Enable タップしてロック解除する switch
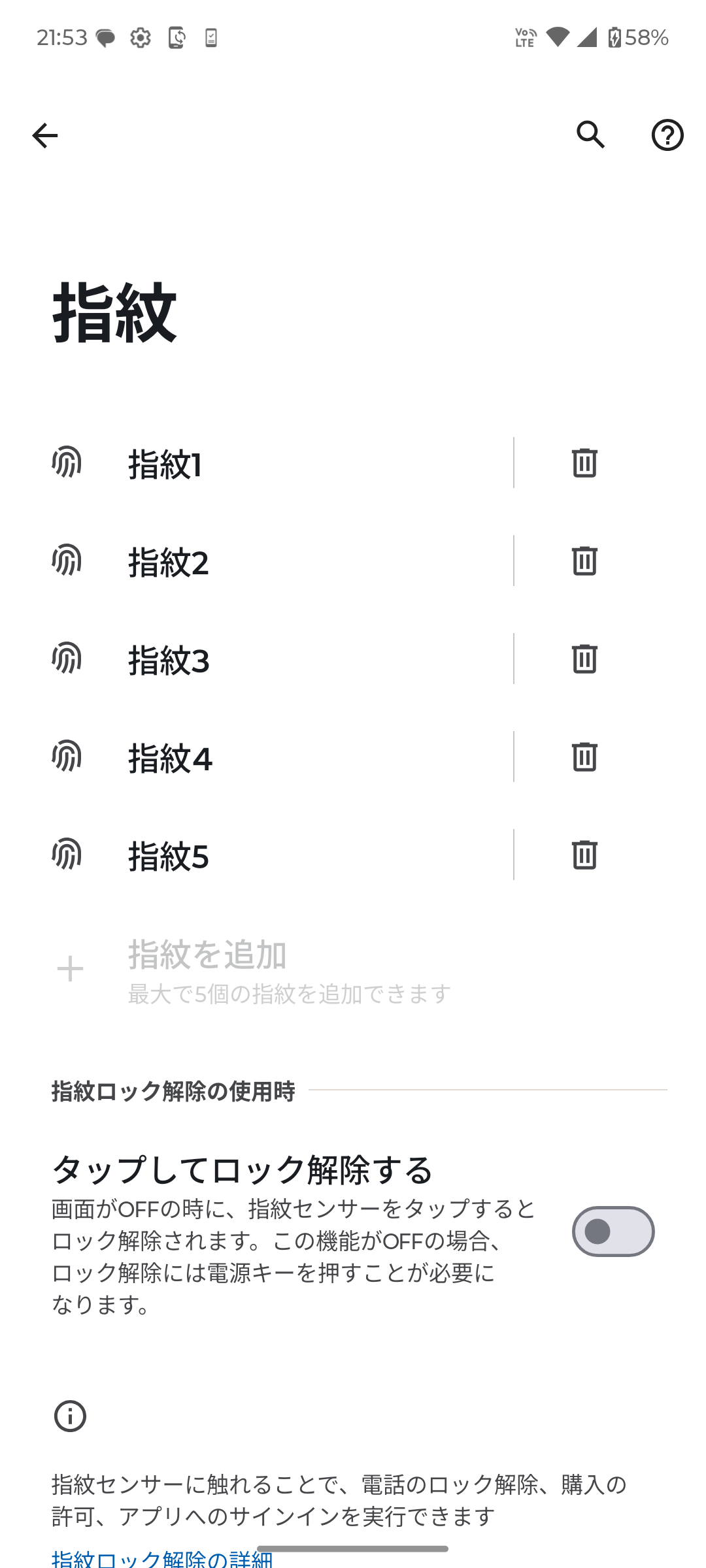The image size is (706, 1568). point(613,1232)
